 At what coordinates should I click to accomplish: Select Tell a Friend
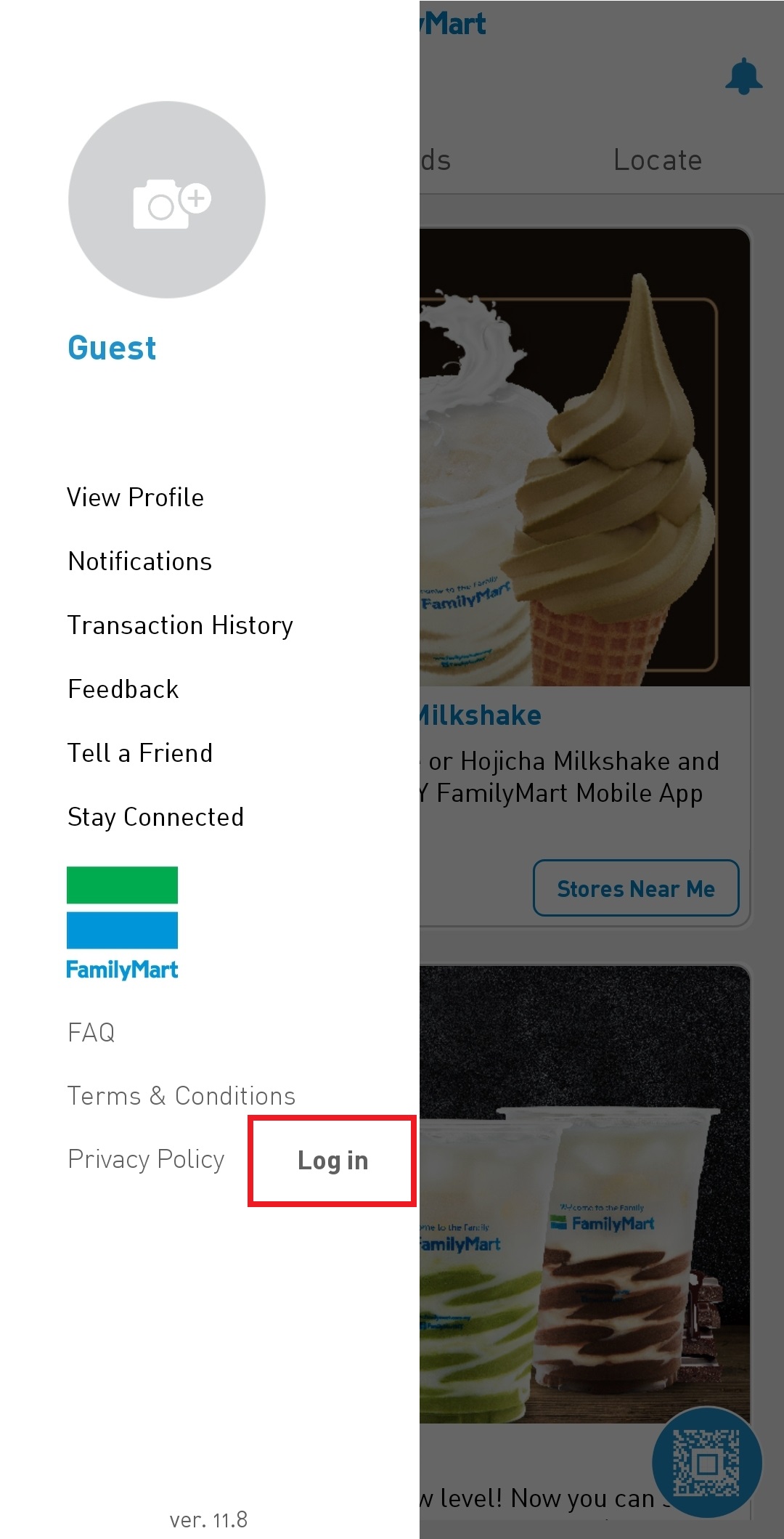click(140, 753)
